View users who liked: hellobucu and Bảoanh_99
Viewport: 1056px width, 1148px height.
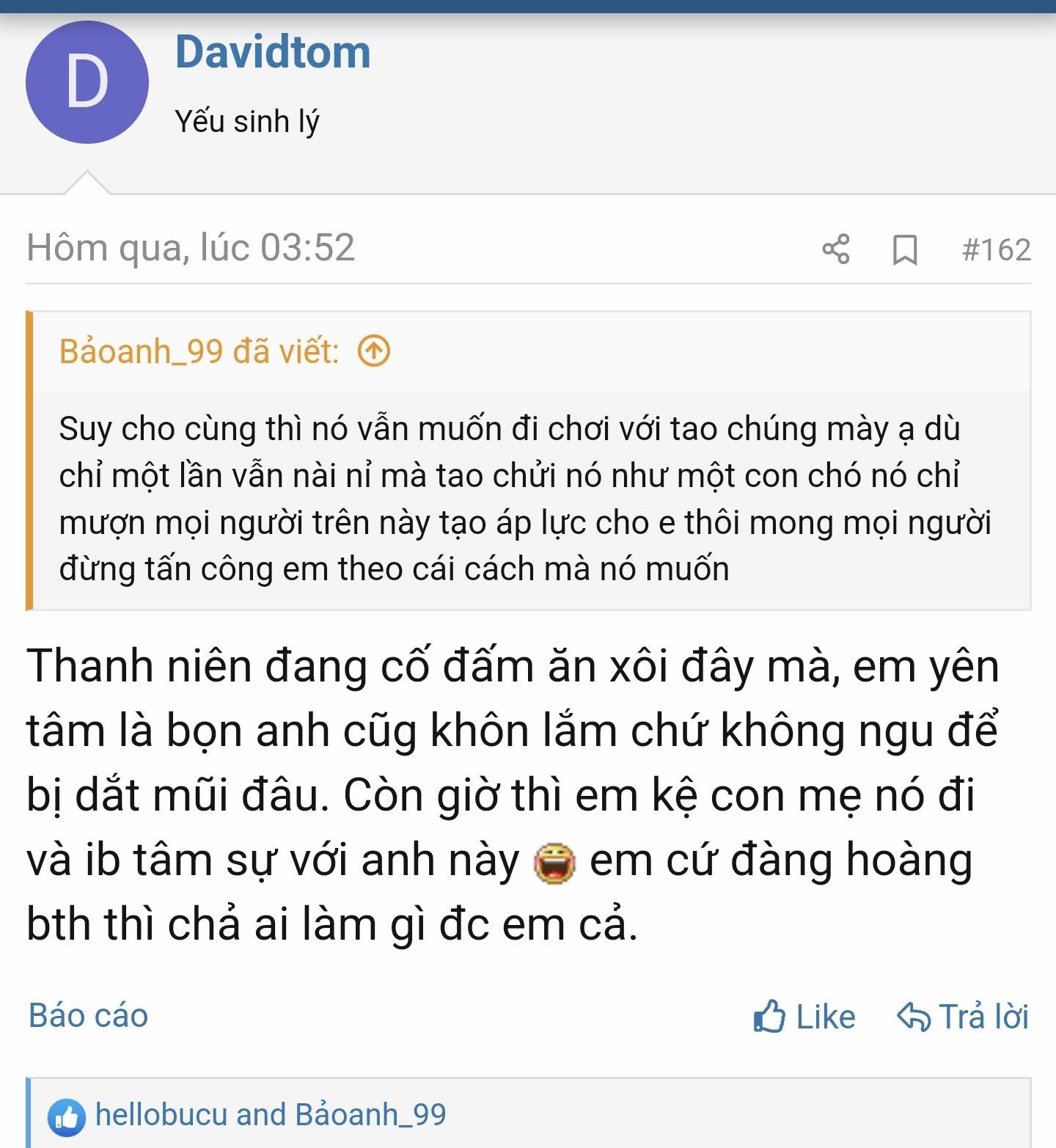point(270,1114)
